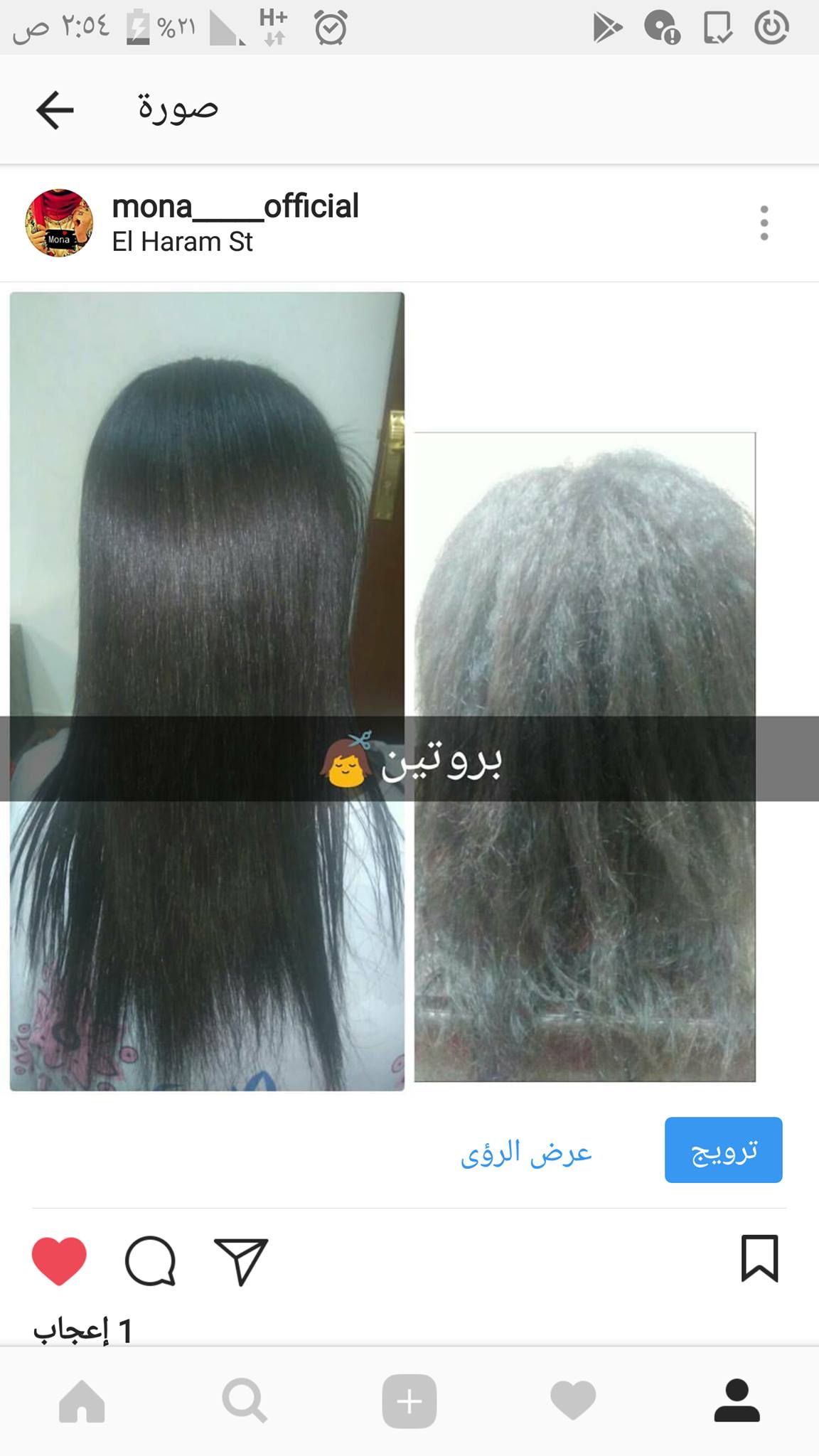
Task: Open mona_____official profile from the username
Action: [235, 206]
